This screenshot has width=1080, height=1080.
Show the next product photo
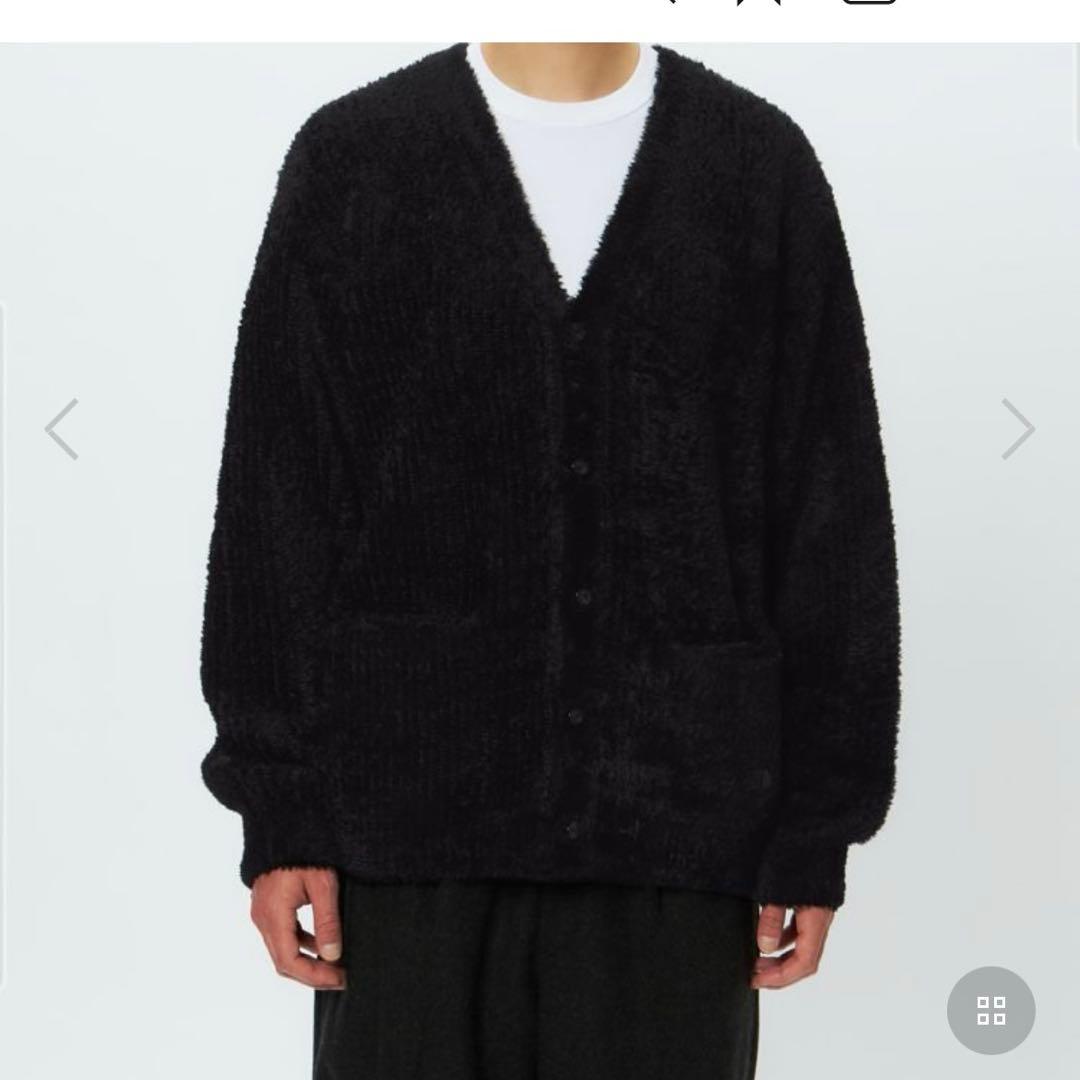[1018, 429]
